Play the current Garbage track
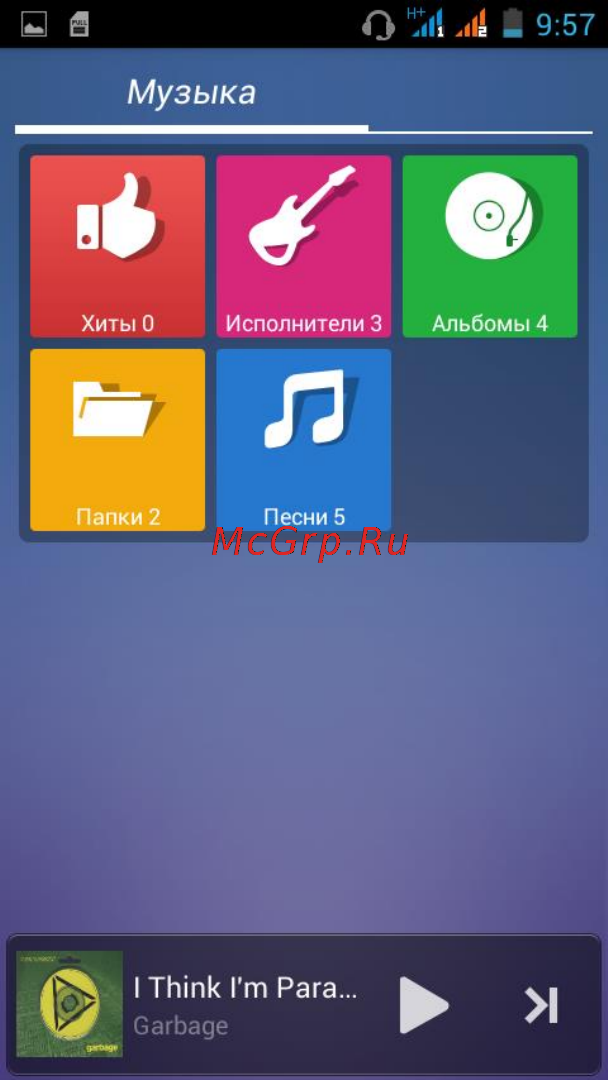 coord(423,1005)
